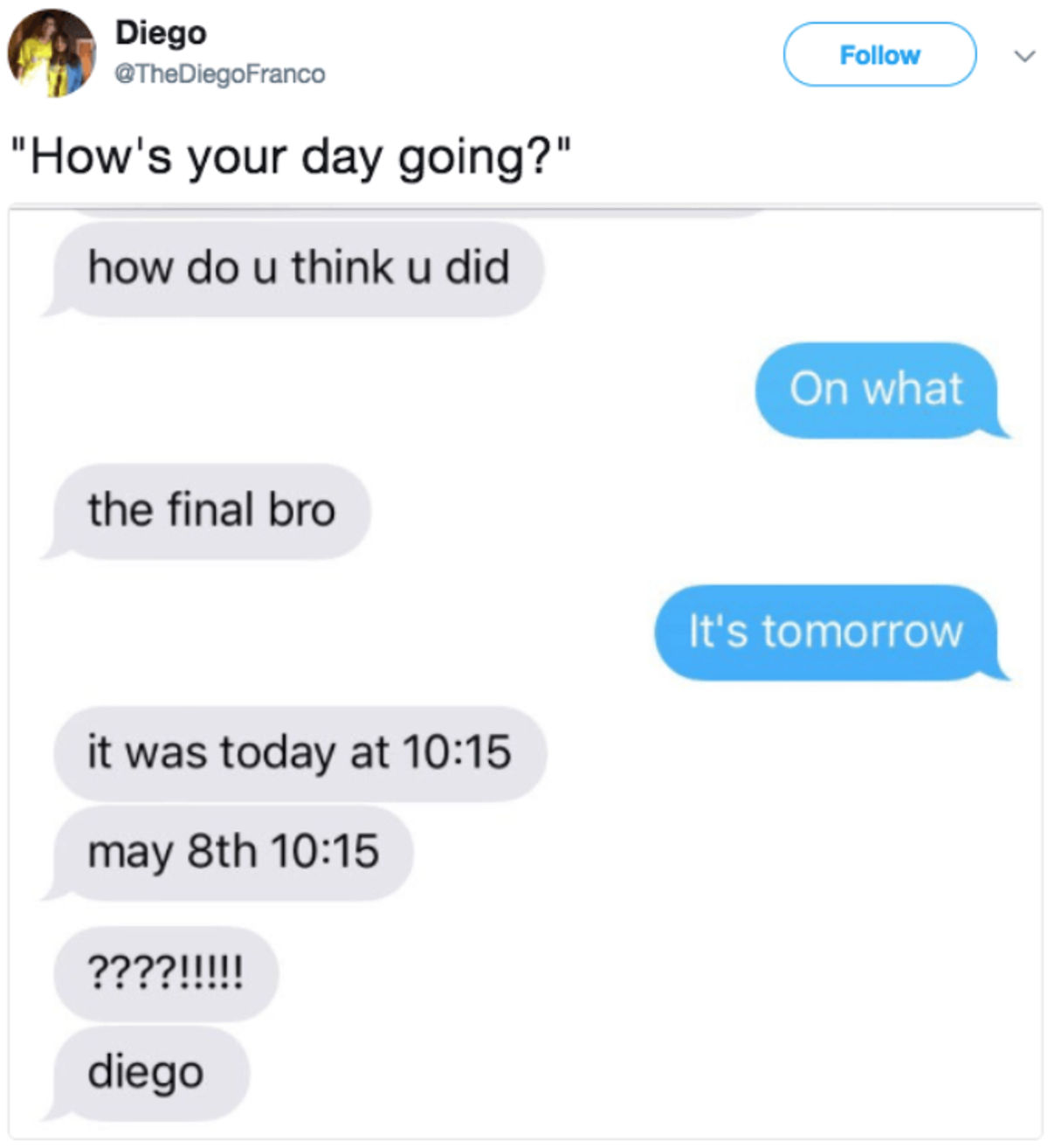The height and width of the screenshot is (1148, 1048).
Task: Open the @TheDiegoFranco profile link
Action: tap(220, 74)
